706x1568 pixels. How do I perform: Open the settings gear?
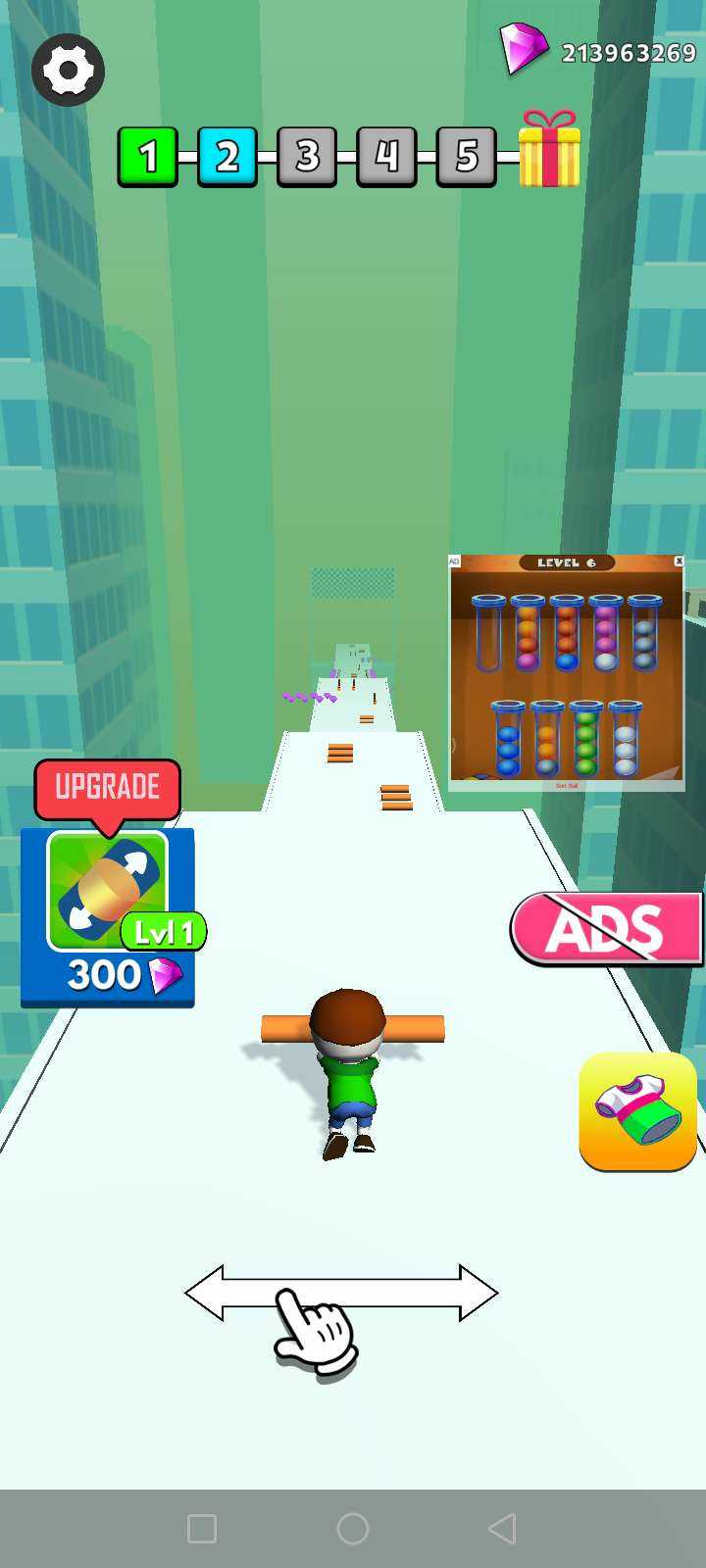tap(68, 70)
